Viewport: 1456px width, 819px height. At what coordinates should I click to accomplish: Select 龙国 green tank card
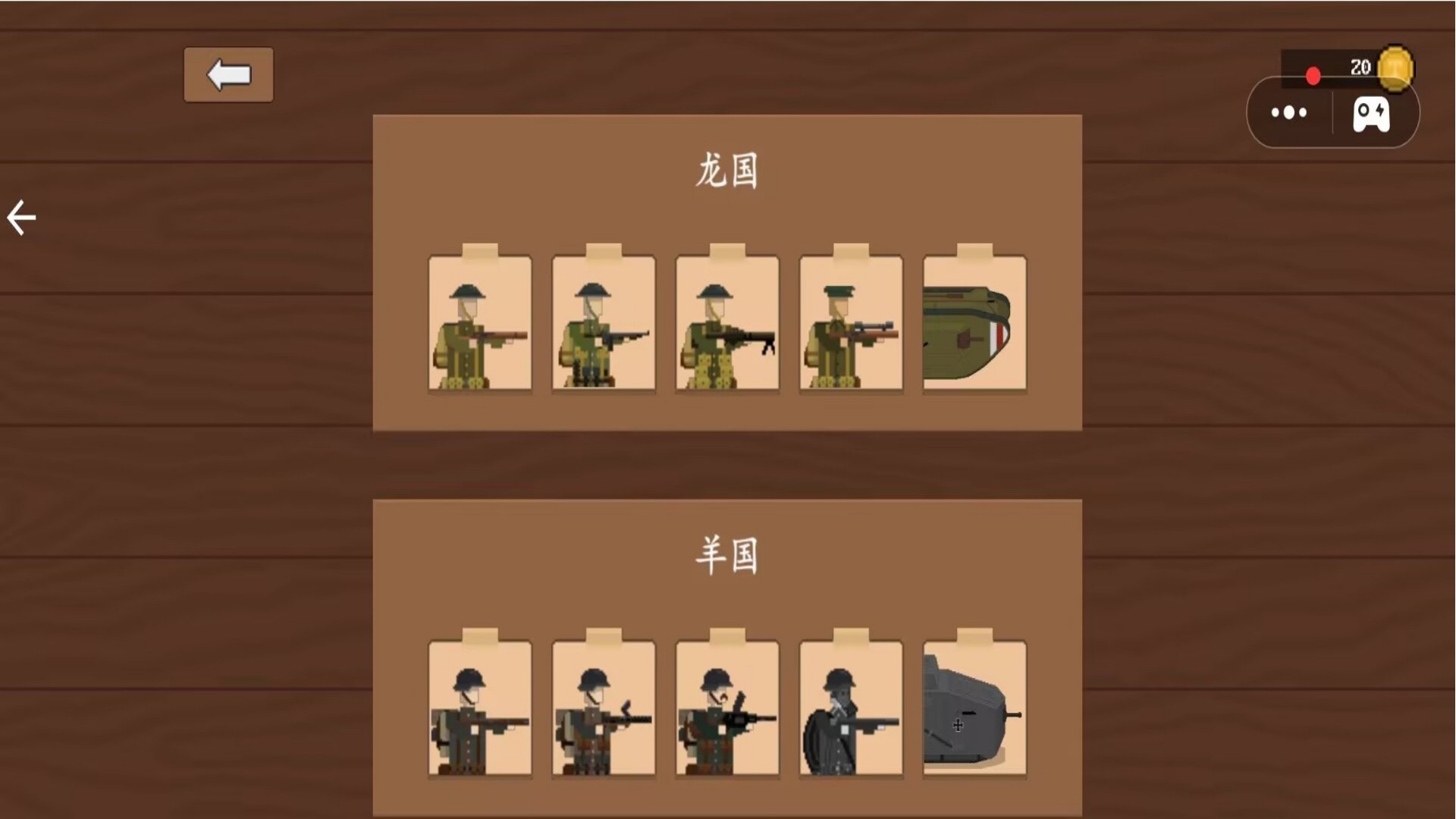pos(974,324)
